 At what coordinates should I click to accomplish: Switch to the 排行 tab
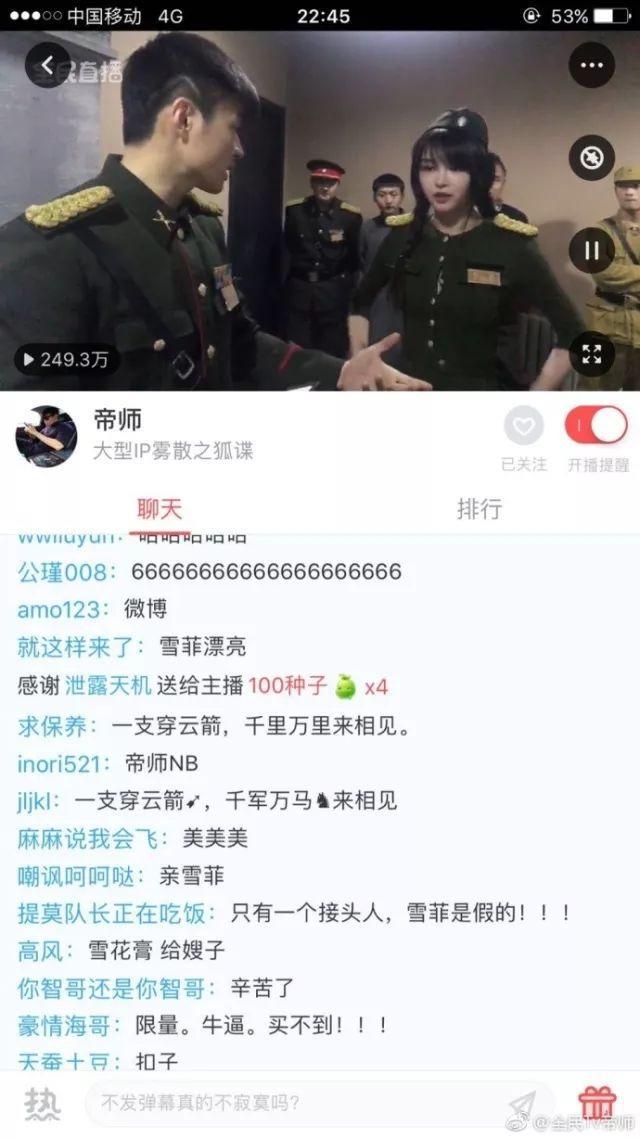tap(479, 509)
